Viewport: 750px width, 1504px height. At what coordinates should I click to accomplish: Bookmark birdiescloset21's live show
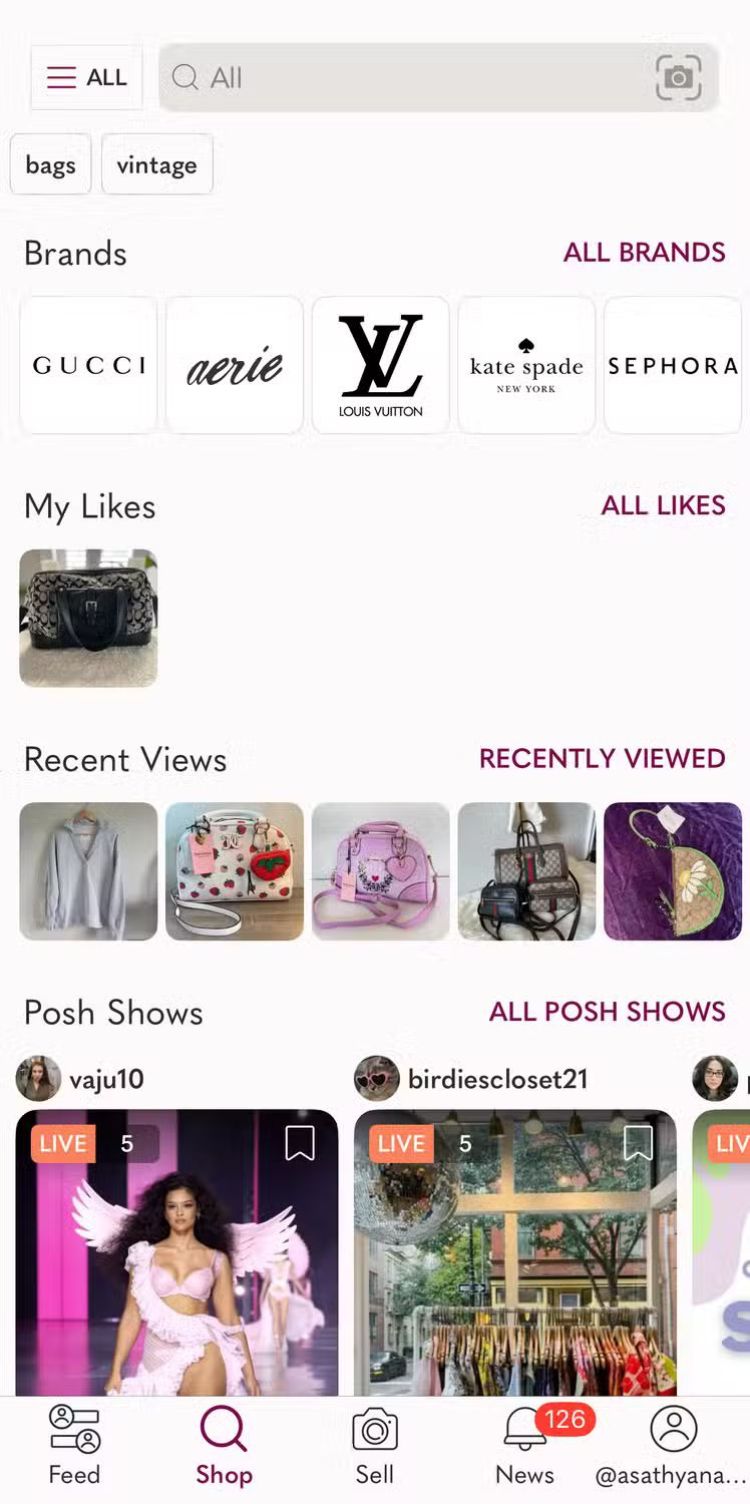(638, 1143)
